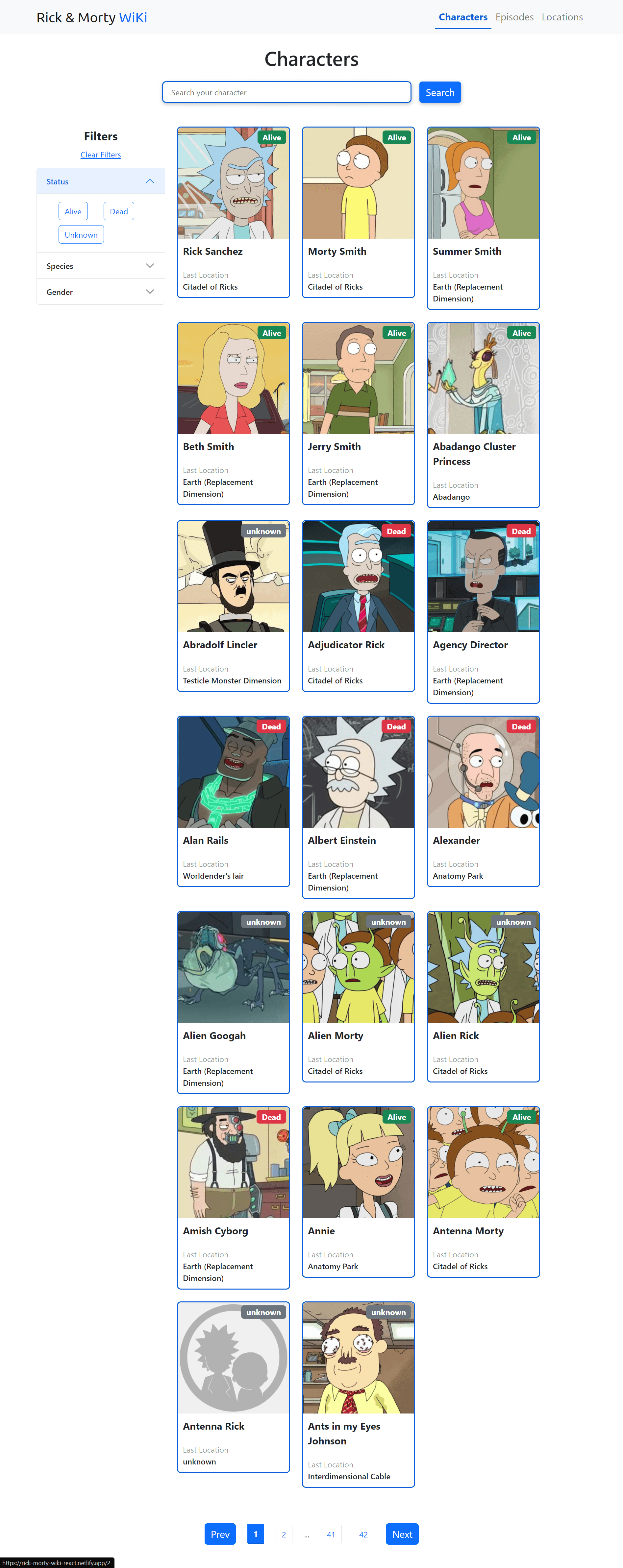This screenshot has height=1568, width=623.
Task: Click the Clear Filters link
Action: tap(100, 154)
